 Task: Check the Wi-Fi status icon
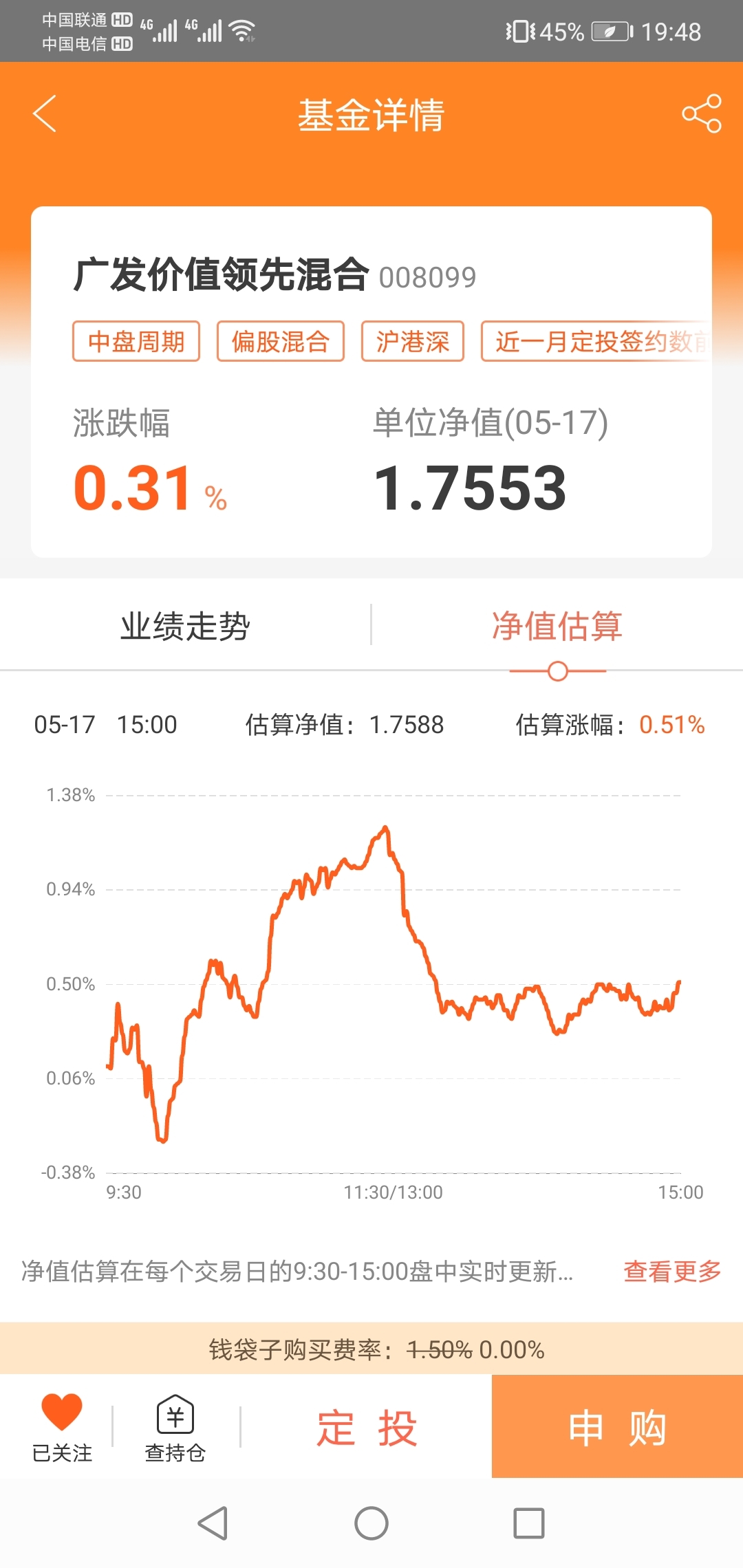point(240,30)
